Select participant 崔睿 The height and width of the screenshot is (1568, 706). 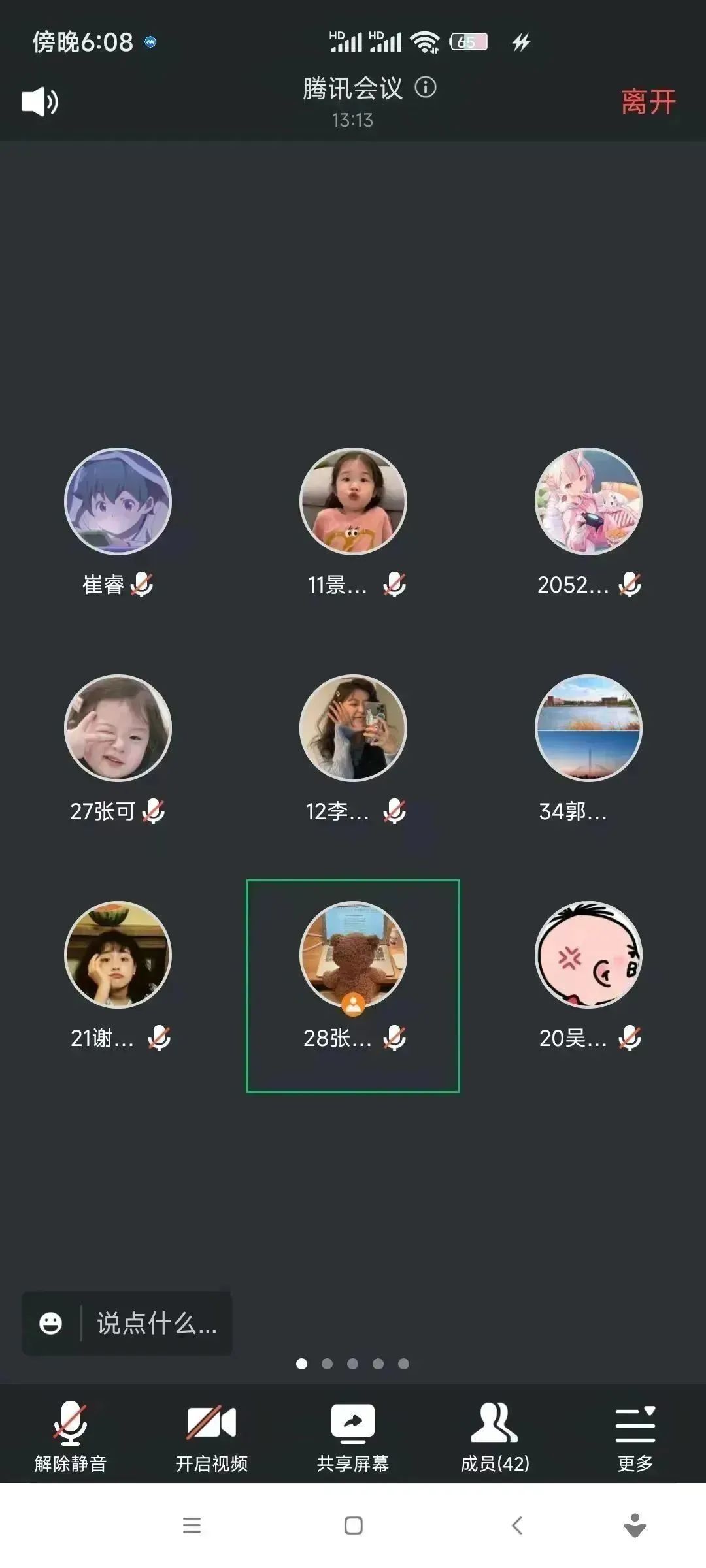(118, 501)
